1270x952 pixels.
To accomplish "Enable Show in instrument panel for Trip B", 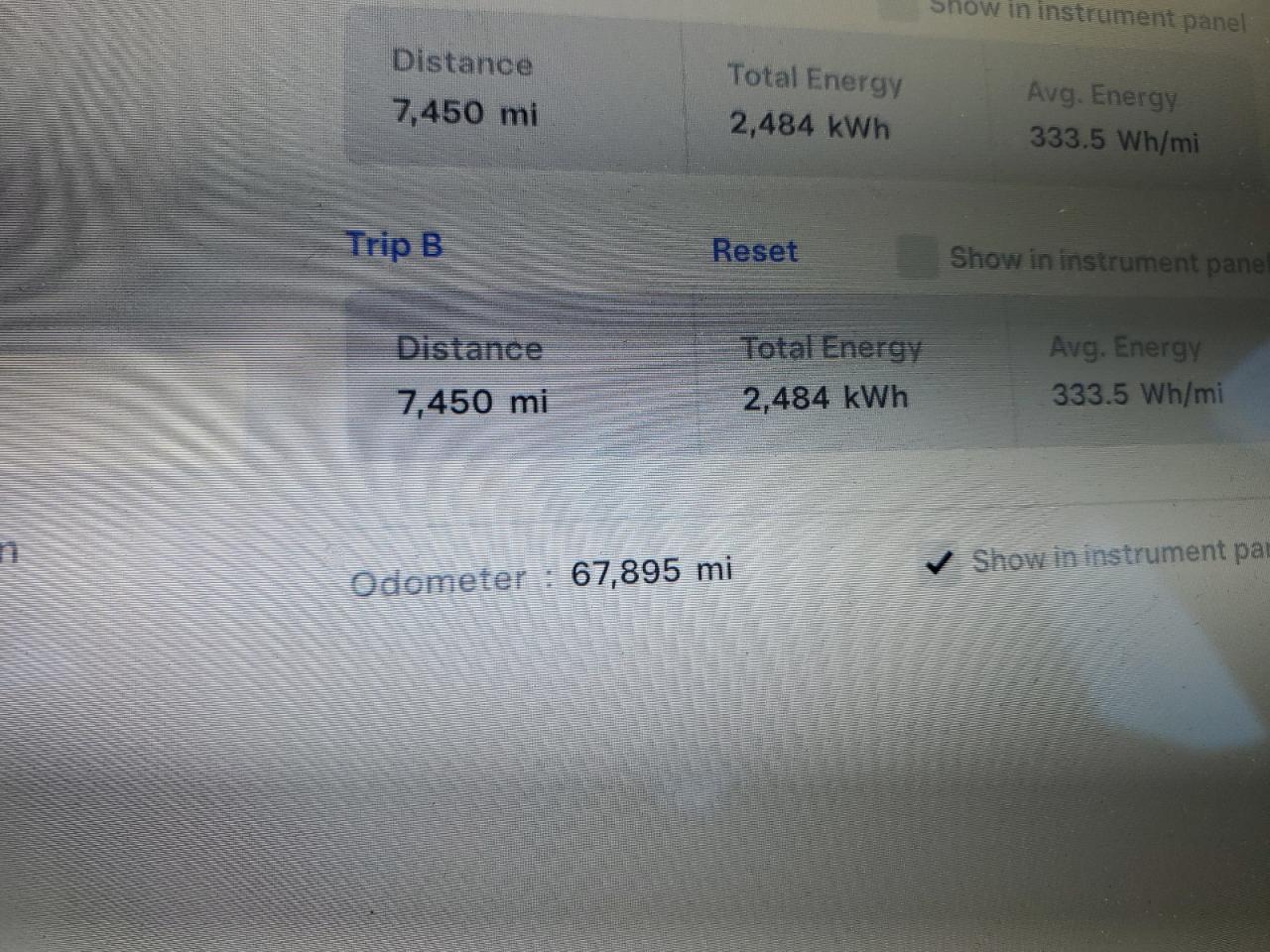I will (917, 257).
